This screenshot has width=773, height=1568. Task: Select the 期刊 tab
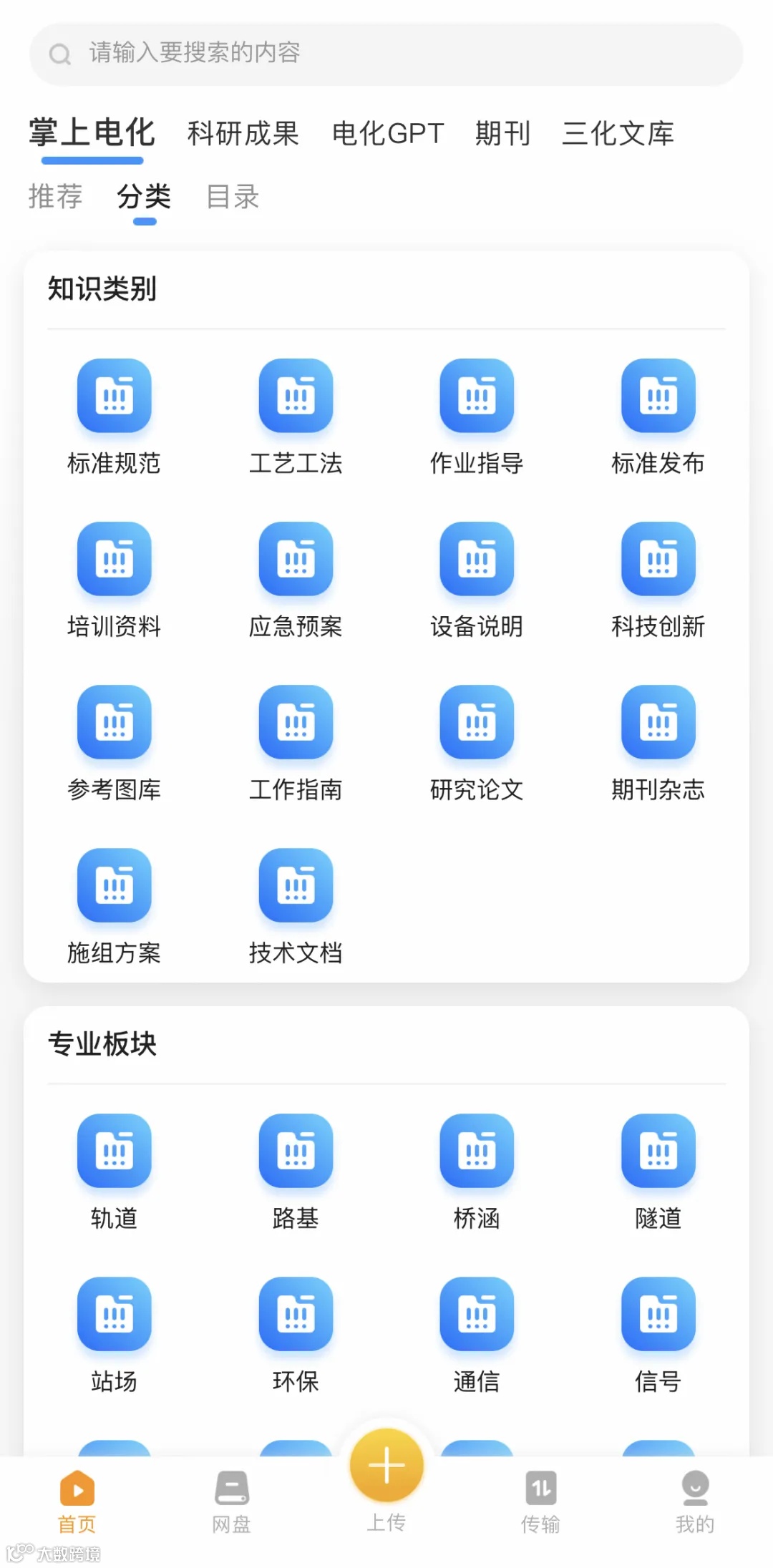click(x=502, y=133)
